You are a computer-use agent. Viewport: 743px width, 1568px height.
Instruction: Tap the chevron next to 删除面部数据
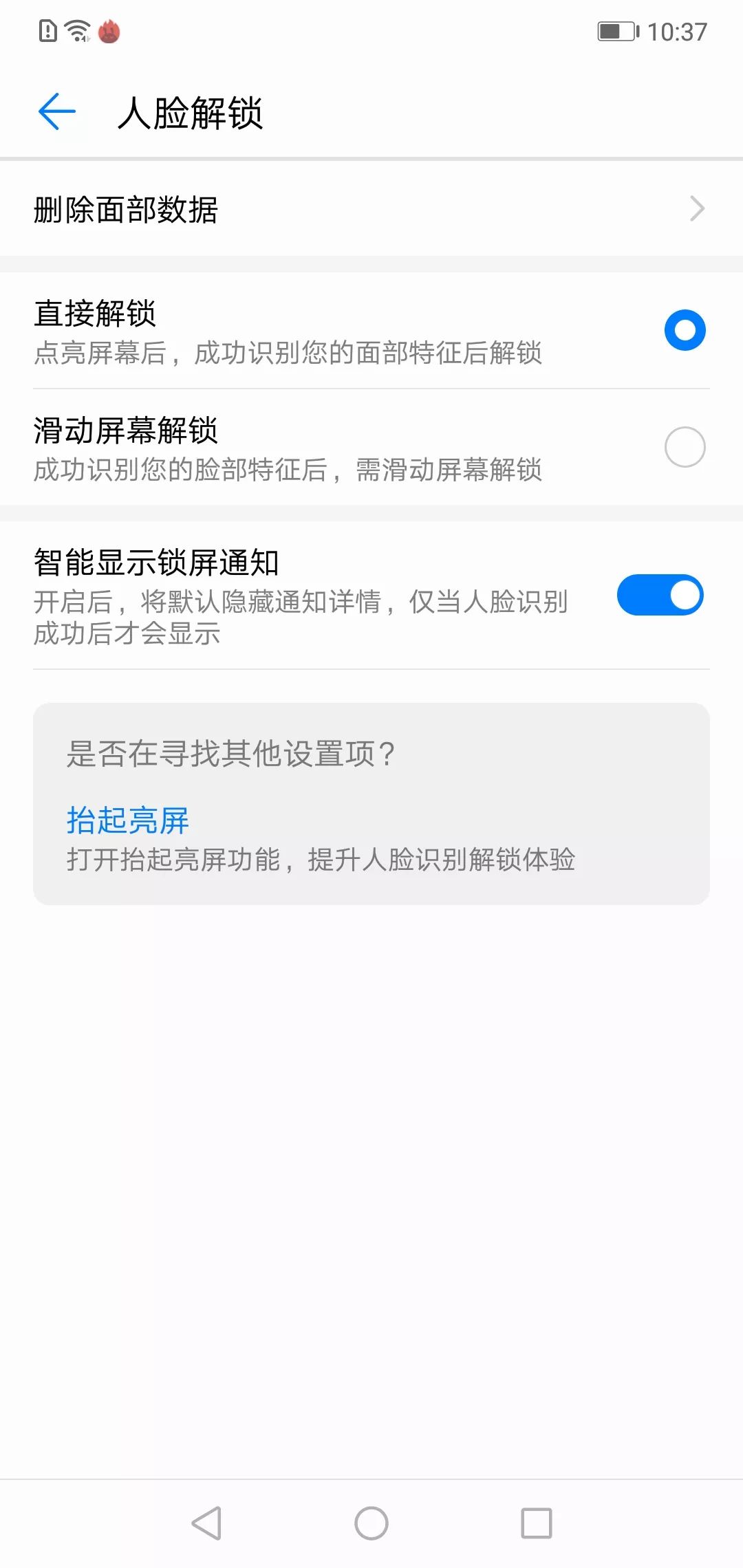click(697, 208)
